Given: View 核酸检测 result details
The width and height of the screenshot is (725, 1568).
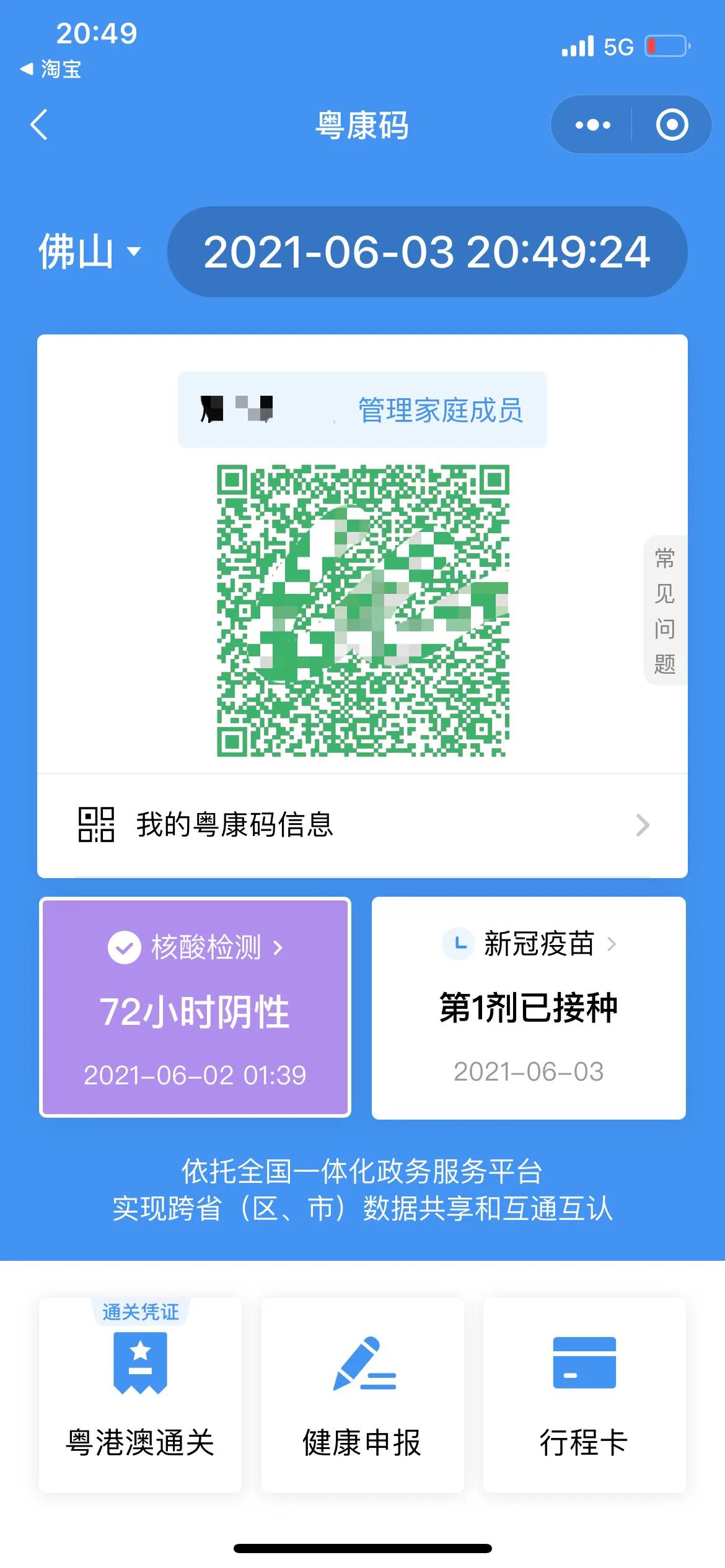Looking at the screenshot, I should pyautogui.click(x=195, y=1007).
